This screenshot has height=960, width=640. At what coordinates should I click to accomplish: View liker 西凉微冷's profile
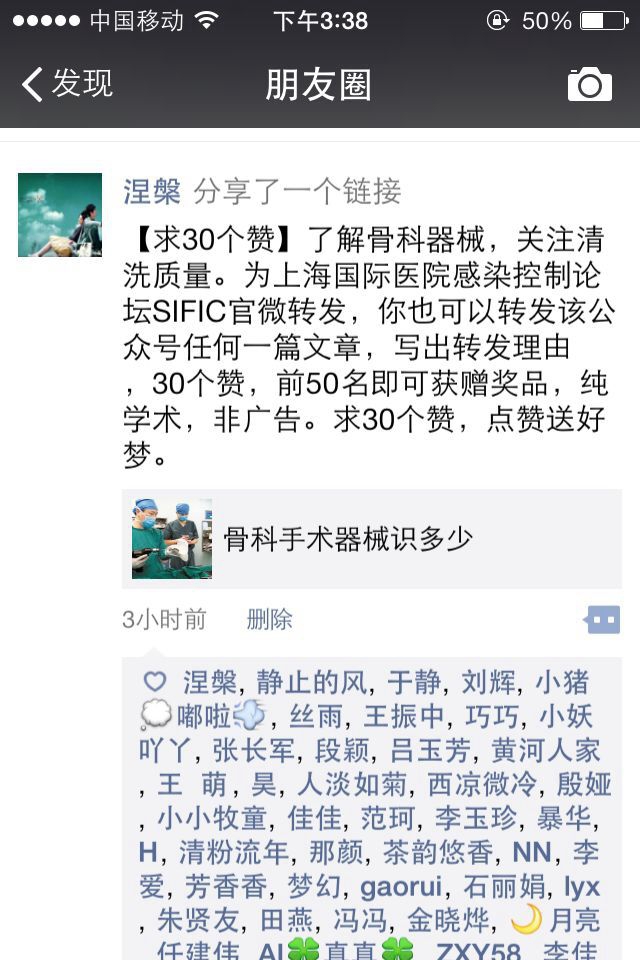click(481, 784)
